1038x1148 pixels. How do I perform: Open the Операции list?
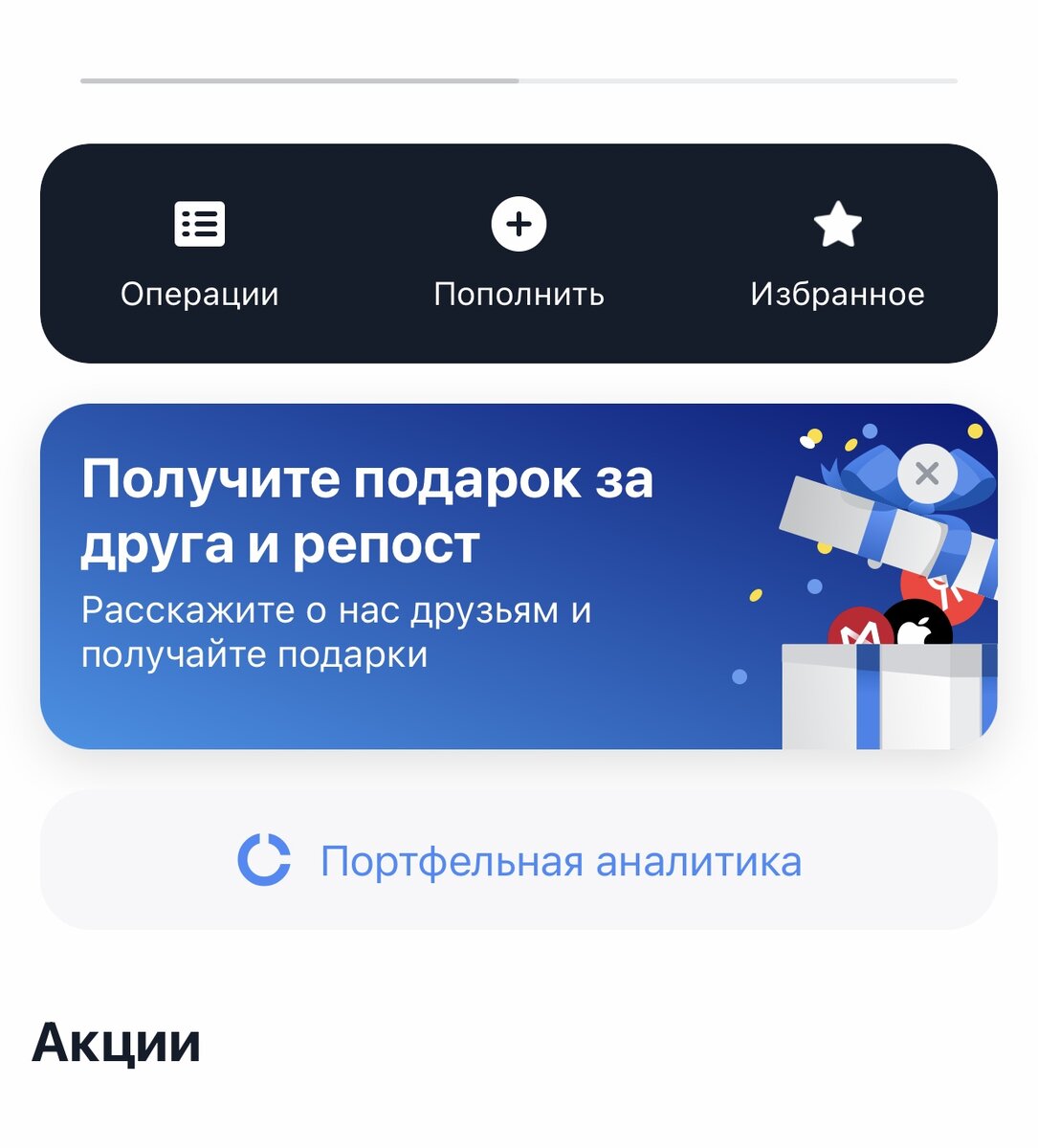click(x=199, y=252)
